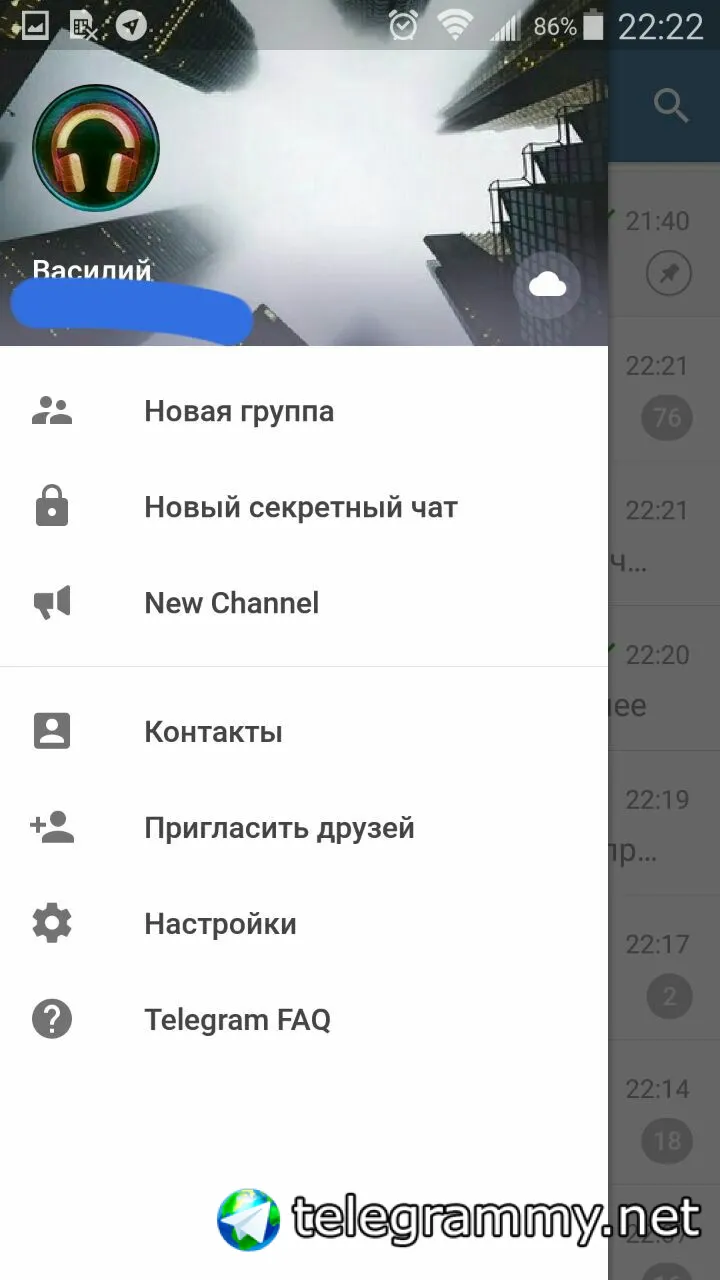This screenshot has height=1280, width=720.
Task: Open Настройки
Action: (220, 924)
